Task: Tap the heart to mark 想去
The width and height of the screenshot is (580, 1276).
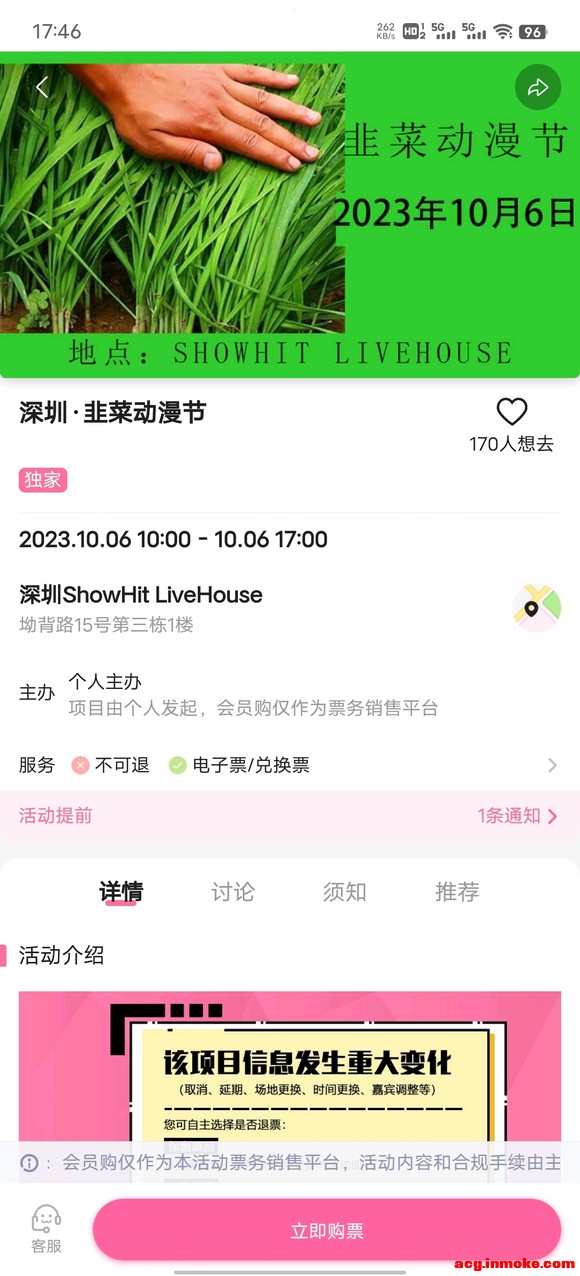Action: coord(512,411)
